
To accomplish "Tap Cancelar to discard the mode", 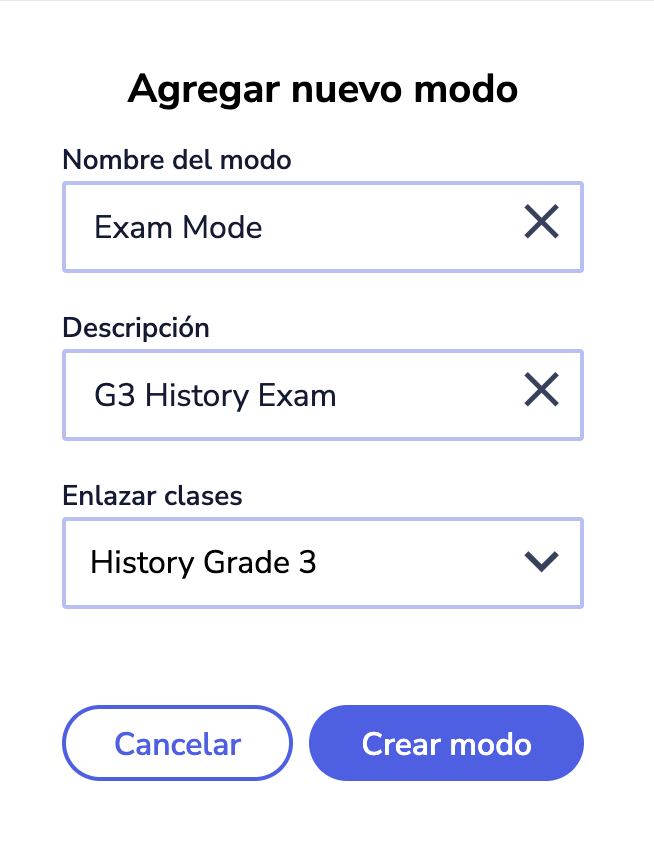I will coord(177,743).
